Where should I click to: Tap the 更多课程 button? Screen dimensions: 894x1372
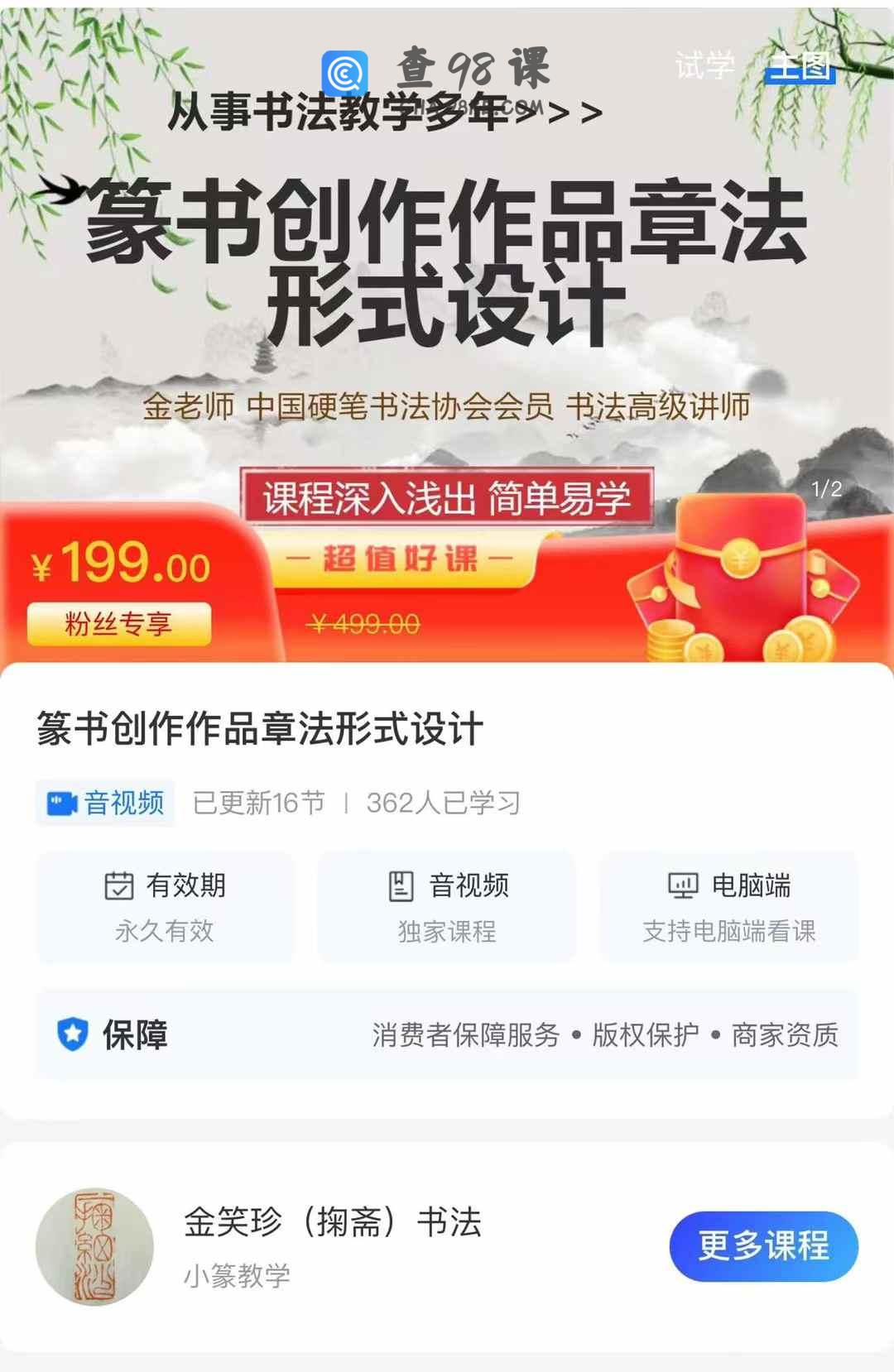pyautogui.click(x=763, y=1245)
